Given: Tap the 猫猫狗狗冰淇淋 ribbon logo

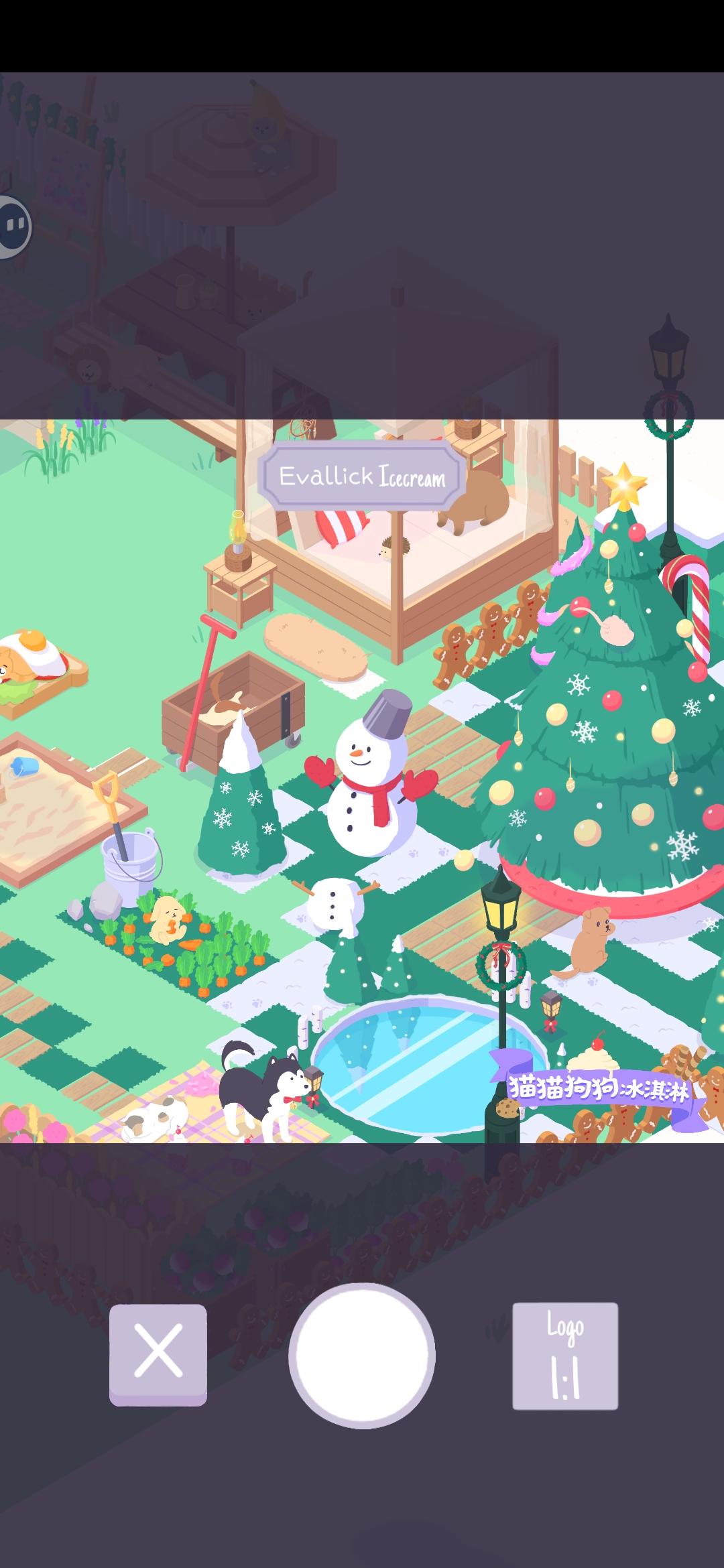Looking at the screenshot, I should [600, 1086].
